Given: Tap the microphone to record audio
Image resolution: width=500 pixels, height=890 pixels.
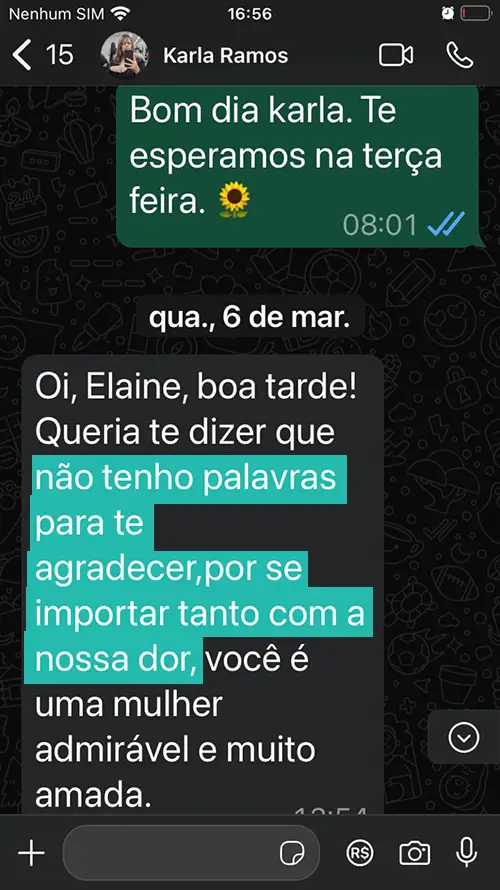Looking at the screenshot, I should (467, 853).
